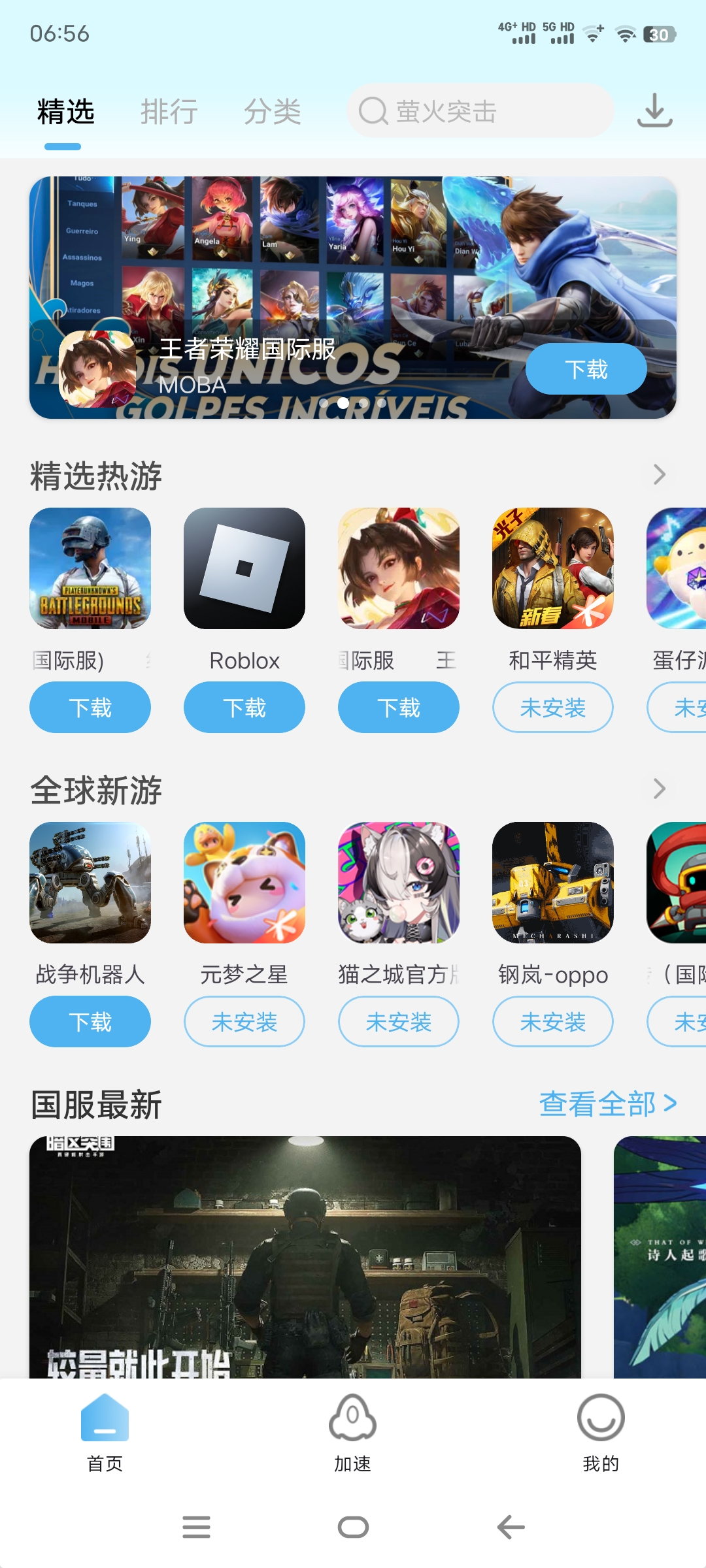Tap the 未安装 button under 和平精英
The image size is (706, 1568).
[552, 707]
